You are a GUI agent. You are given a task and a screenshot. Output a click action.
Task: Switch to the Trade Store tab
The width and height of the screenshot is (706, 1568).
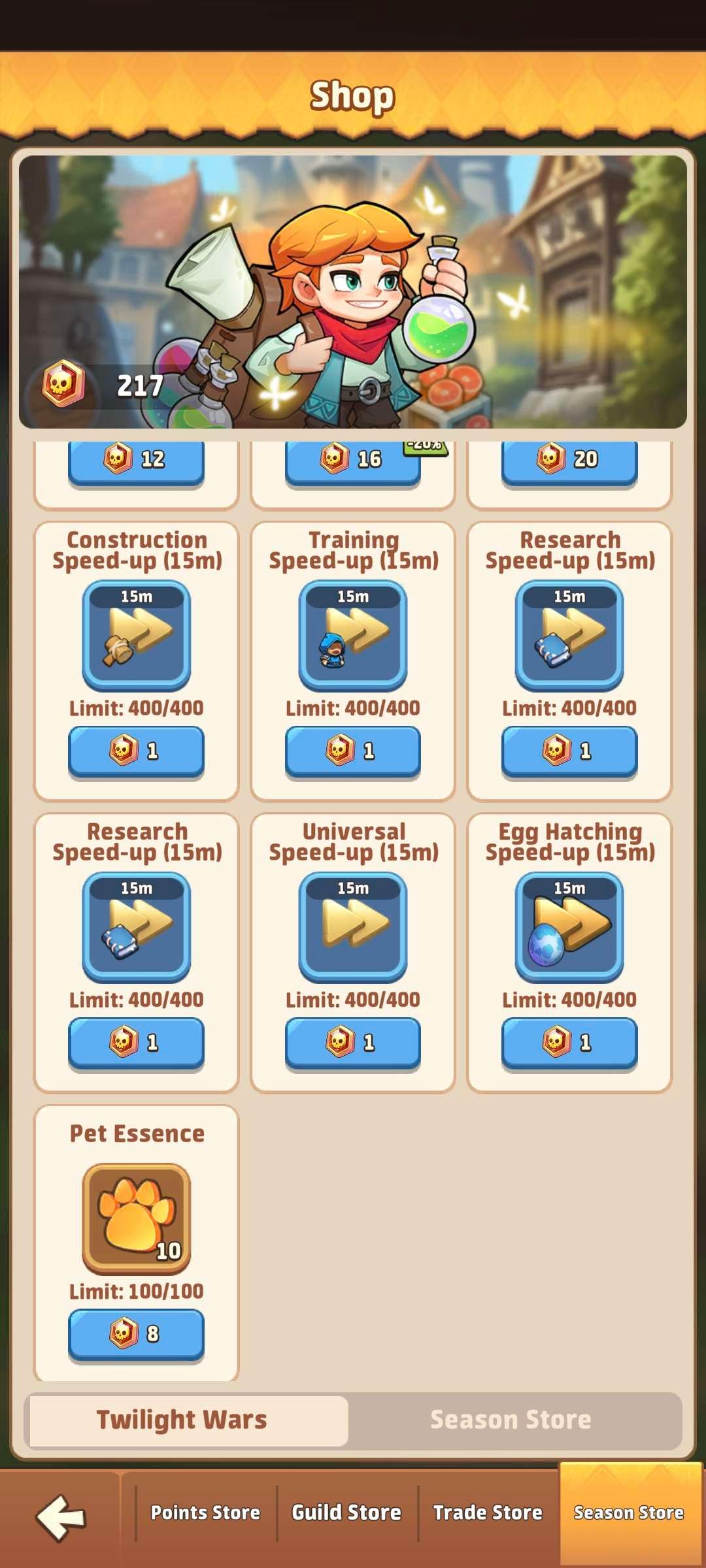pyautogui.click(x=488, y=1512)
